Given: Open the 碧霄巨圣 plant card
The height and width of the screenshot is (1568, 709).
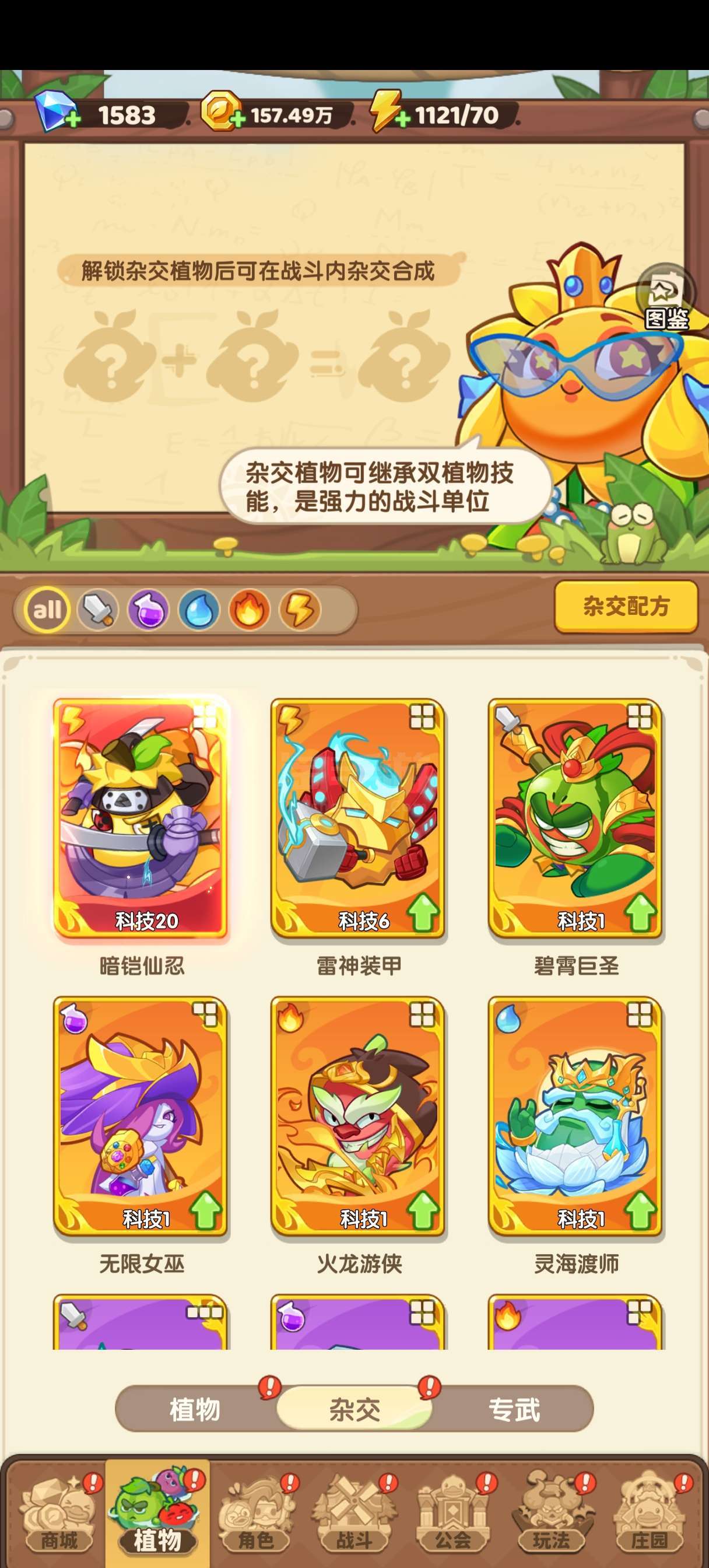Looking at the screenshot, I should 575,818.
